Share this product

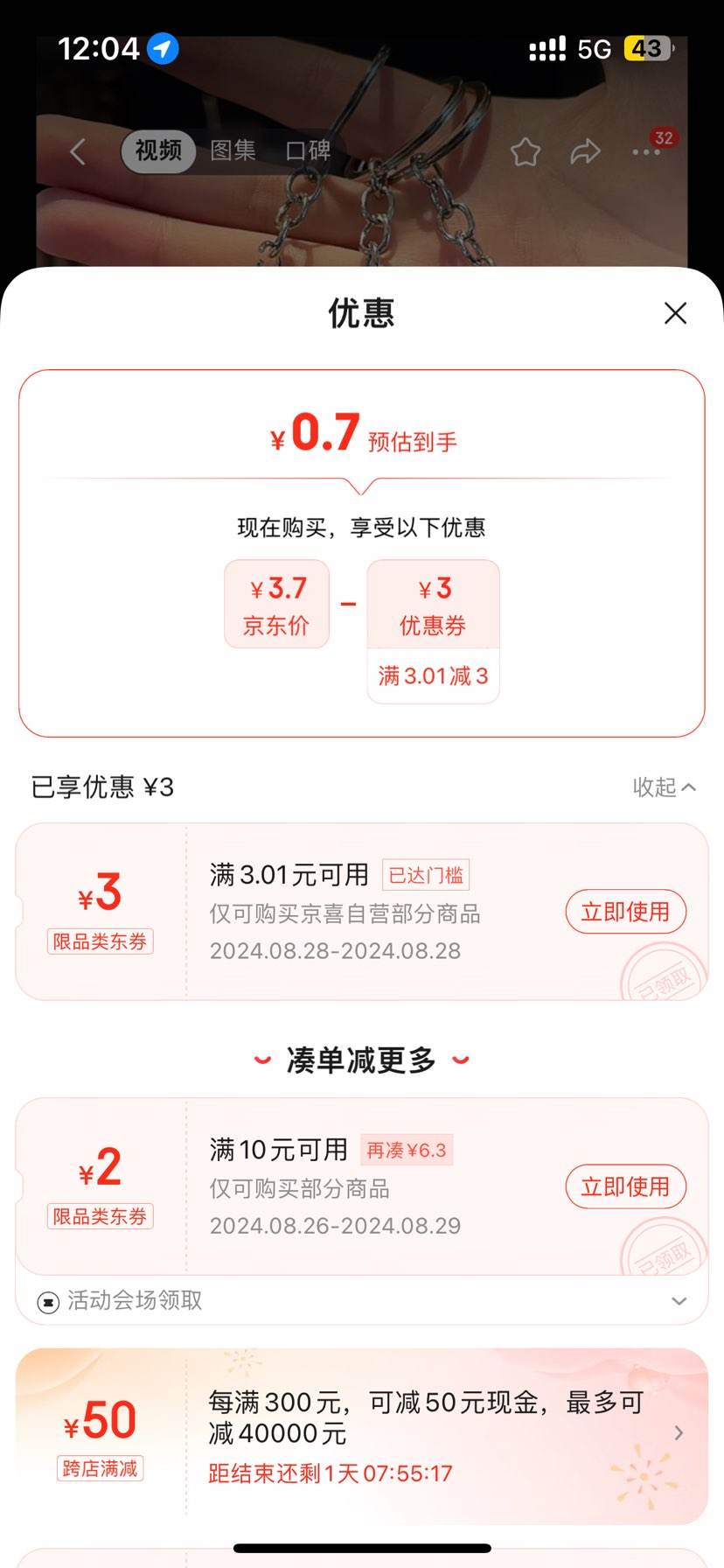[585, 152]
